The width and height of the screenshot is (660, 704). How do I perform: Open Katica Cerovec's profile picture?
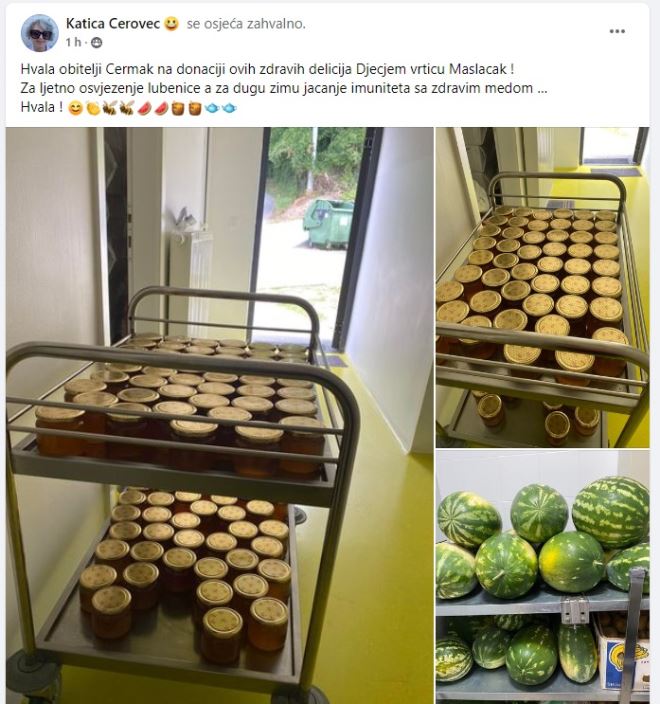pos(39,33)
